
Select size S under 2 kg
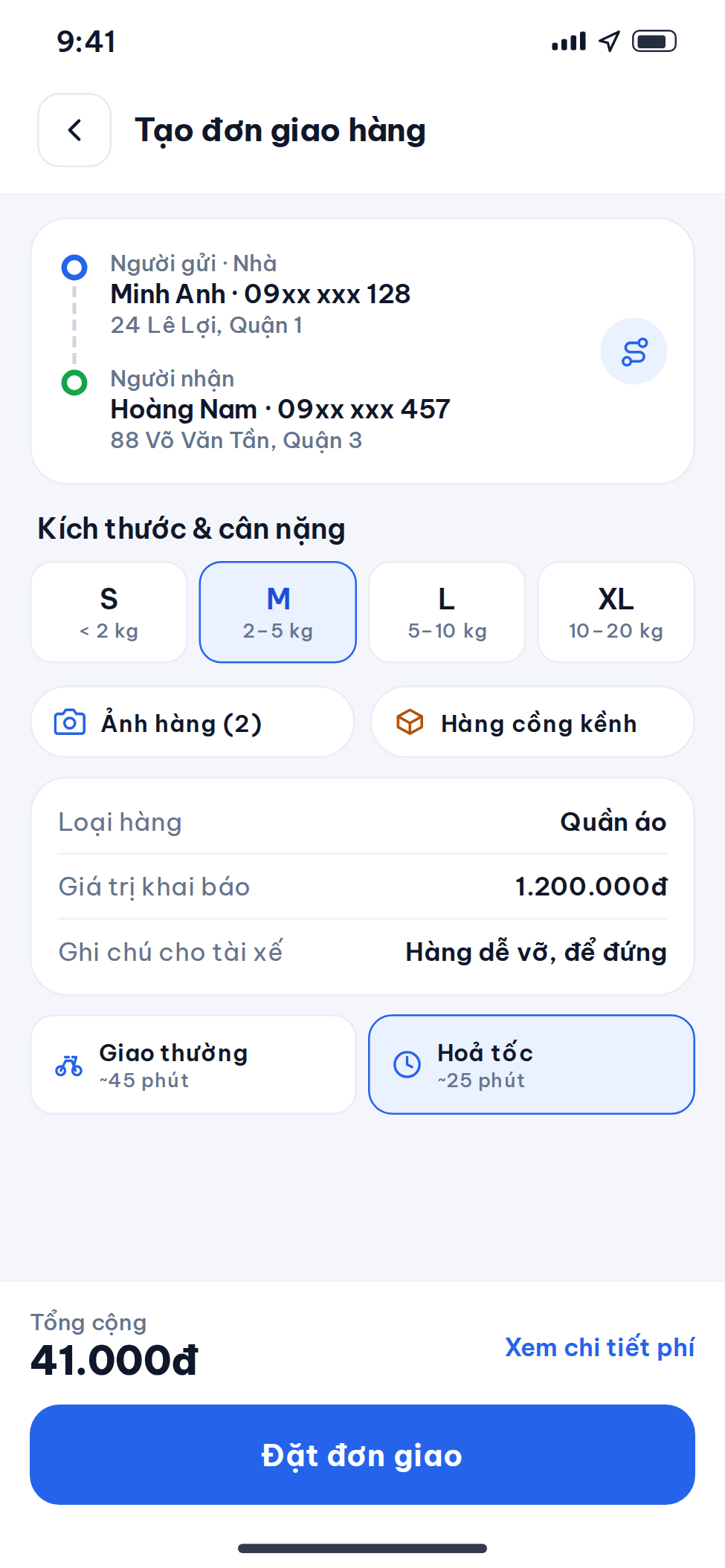(x=109, y=612)
